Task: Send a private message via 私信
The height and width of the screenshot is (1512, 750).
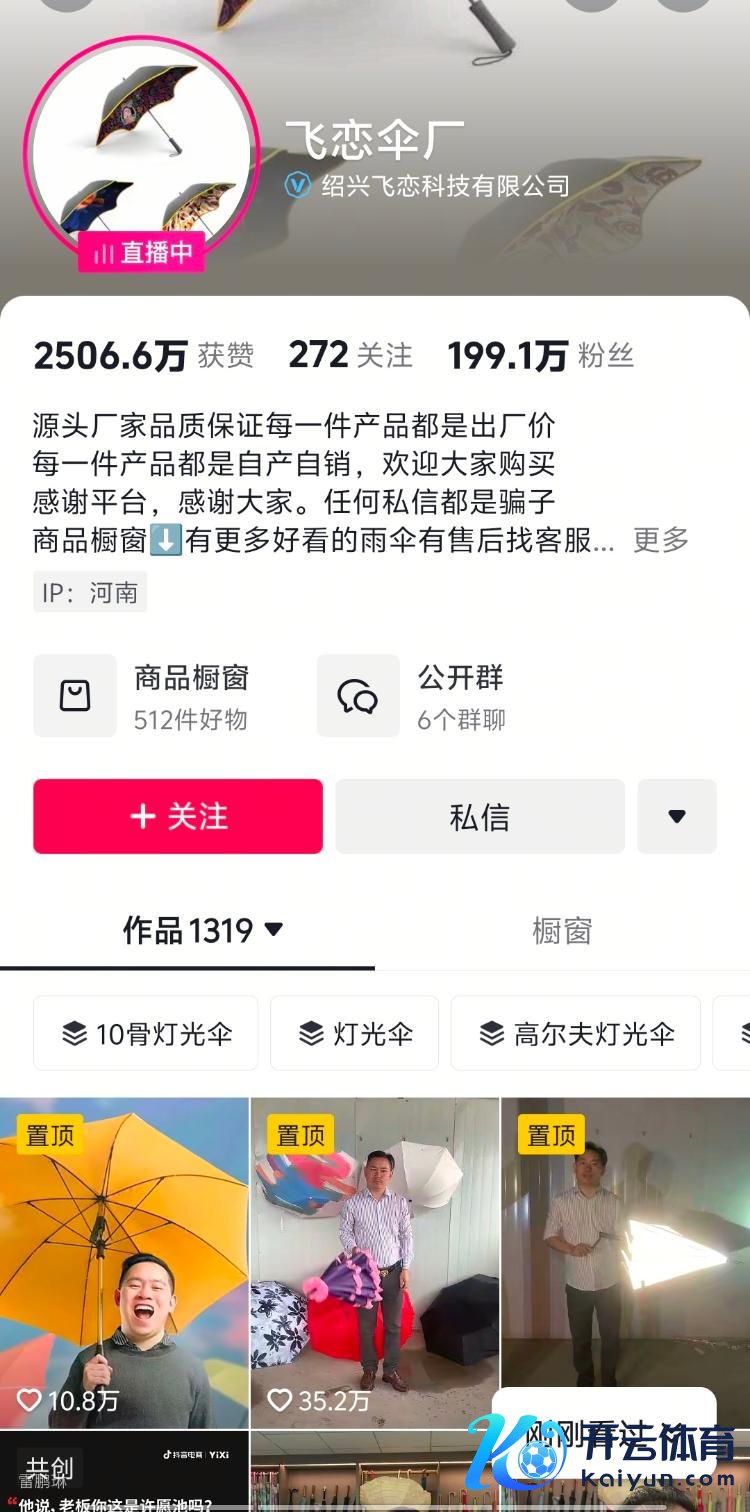Action: (480, 817)
